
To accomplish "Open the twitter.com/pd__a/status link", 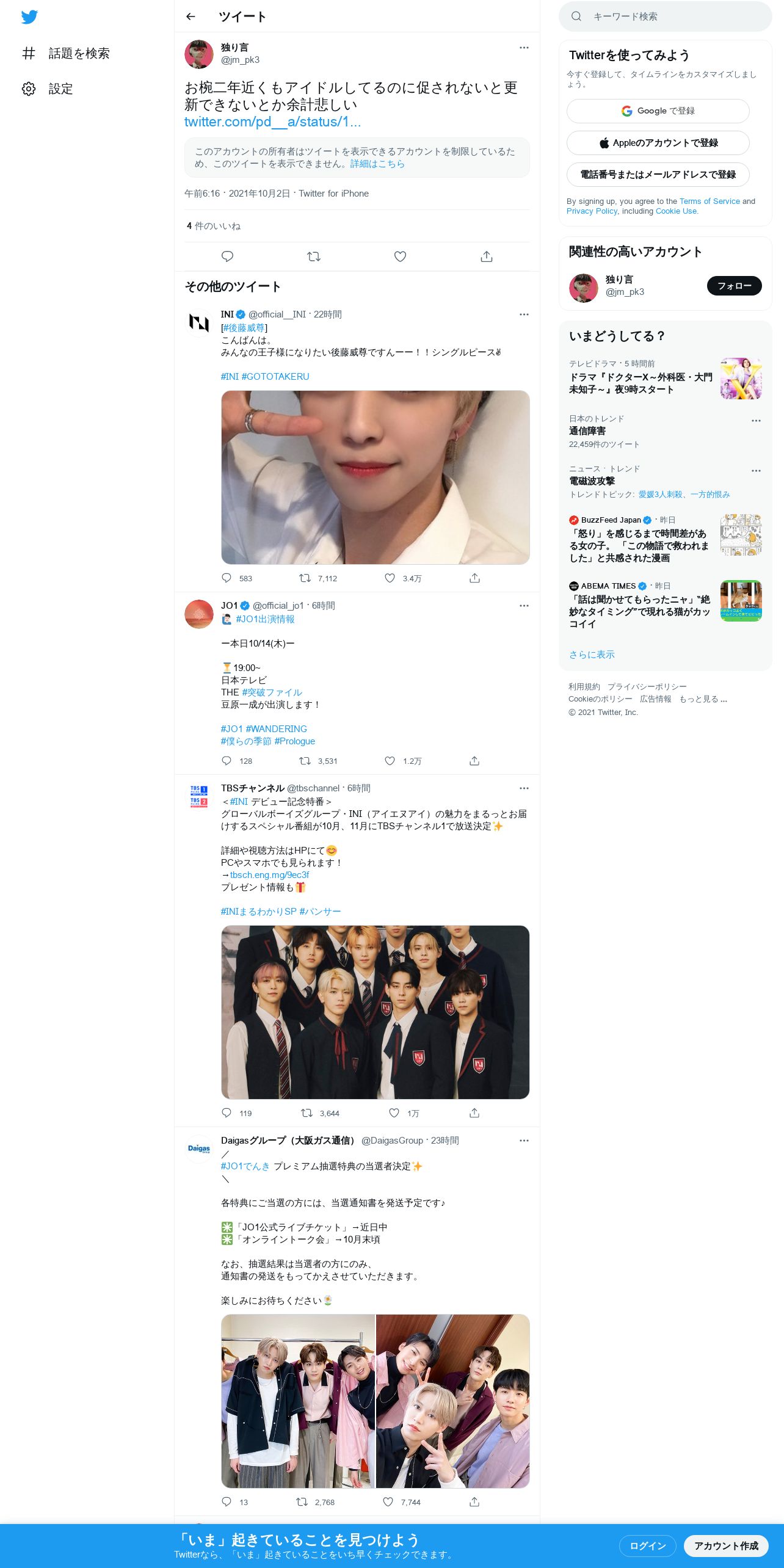I will tap(272, 122).
